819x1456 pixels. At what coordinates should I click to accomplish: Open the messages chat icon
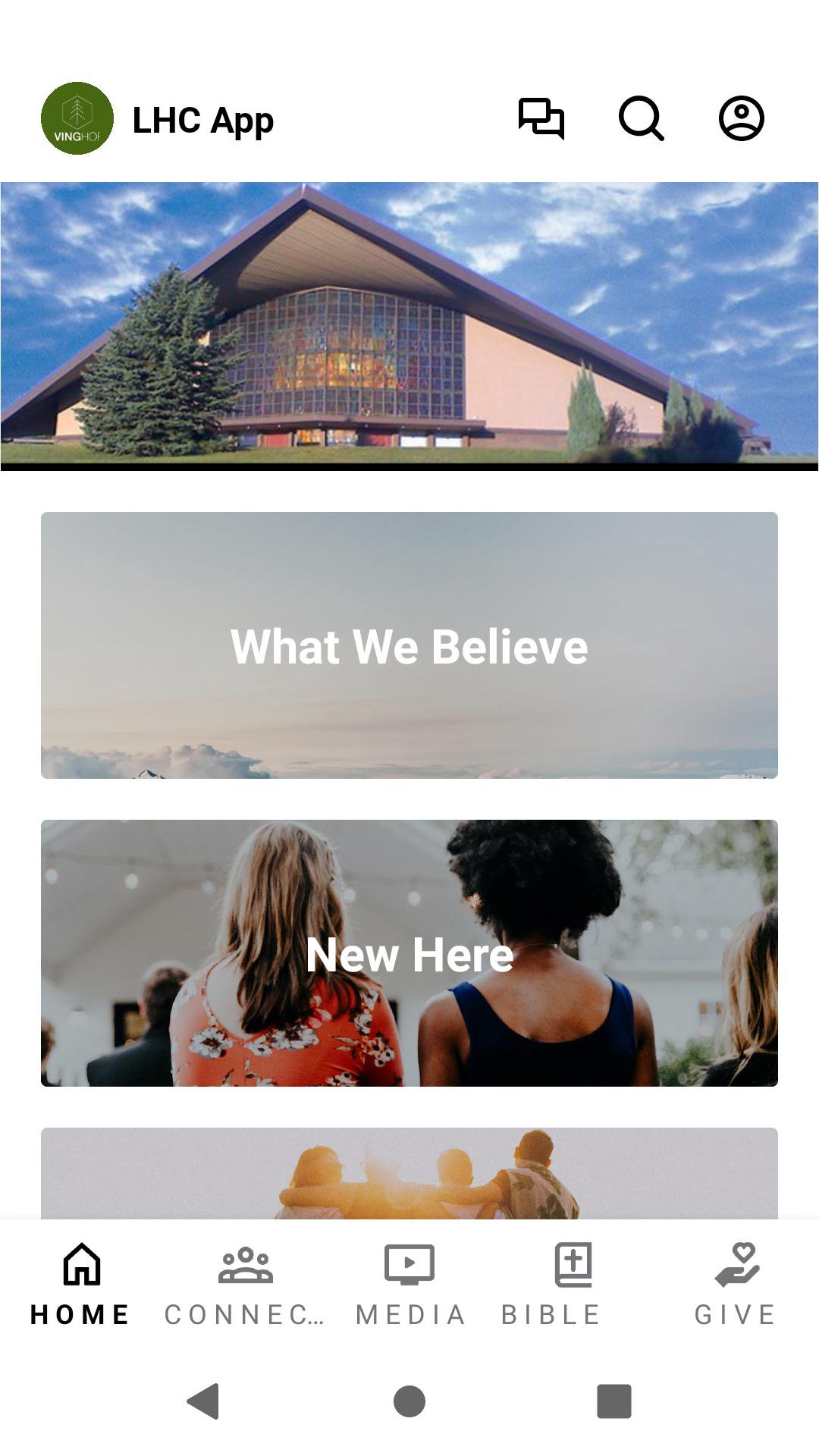pyautogui.click(x=541, y=118)
